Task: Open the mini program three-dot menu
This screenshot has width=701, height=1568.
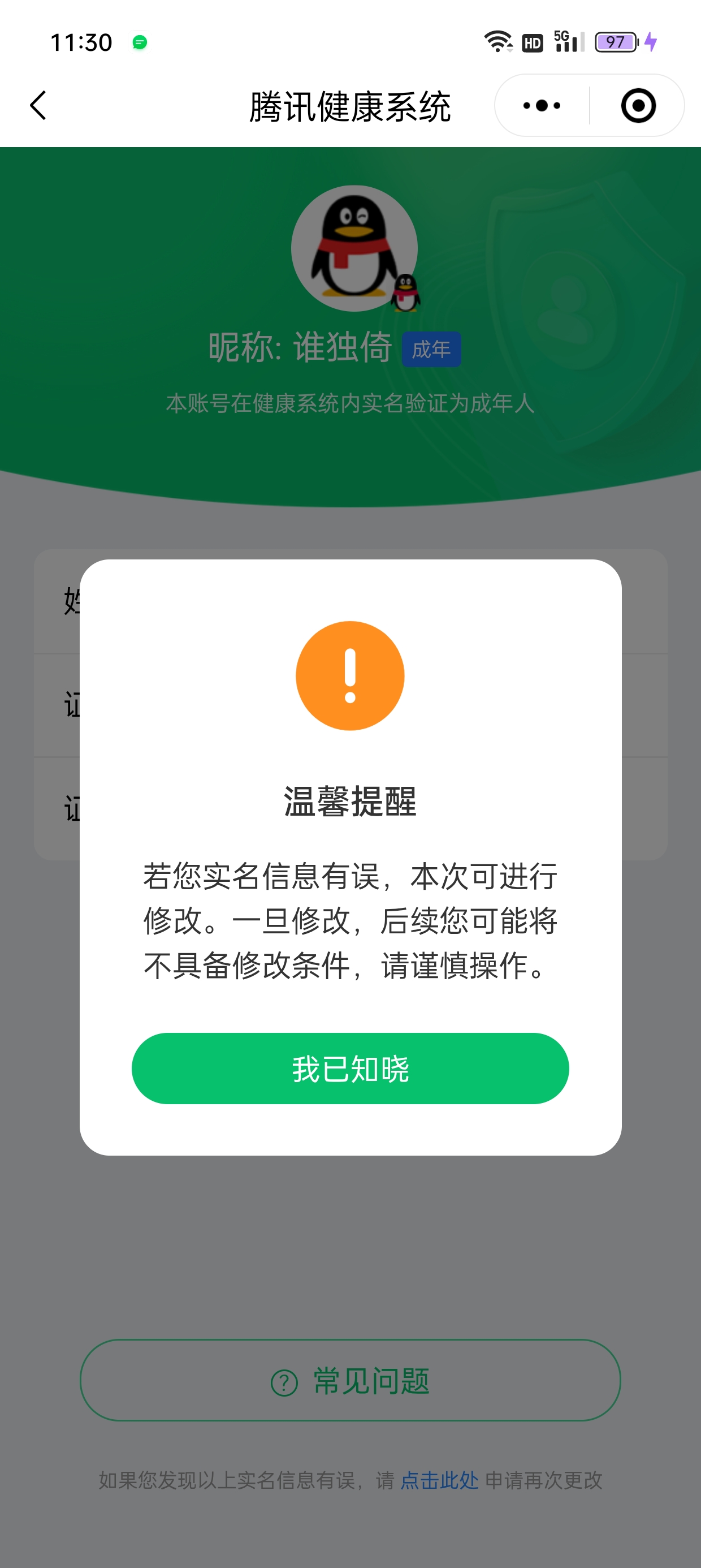Action: click(x=542, y=105)
